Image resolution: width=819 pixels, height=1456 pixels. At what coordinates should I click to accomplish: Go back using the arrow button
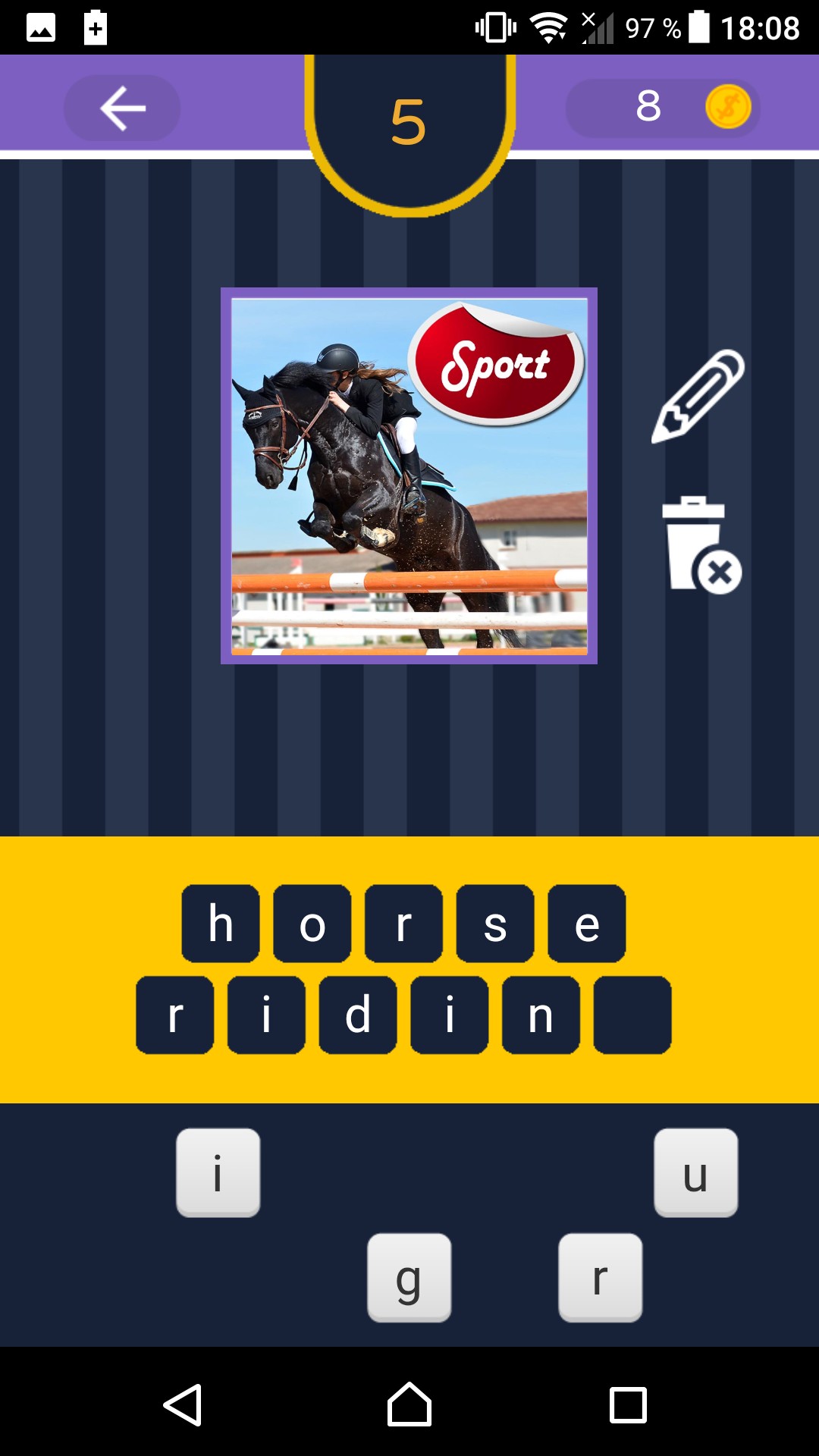(122, 108)
